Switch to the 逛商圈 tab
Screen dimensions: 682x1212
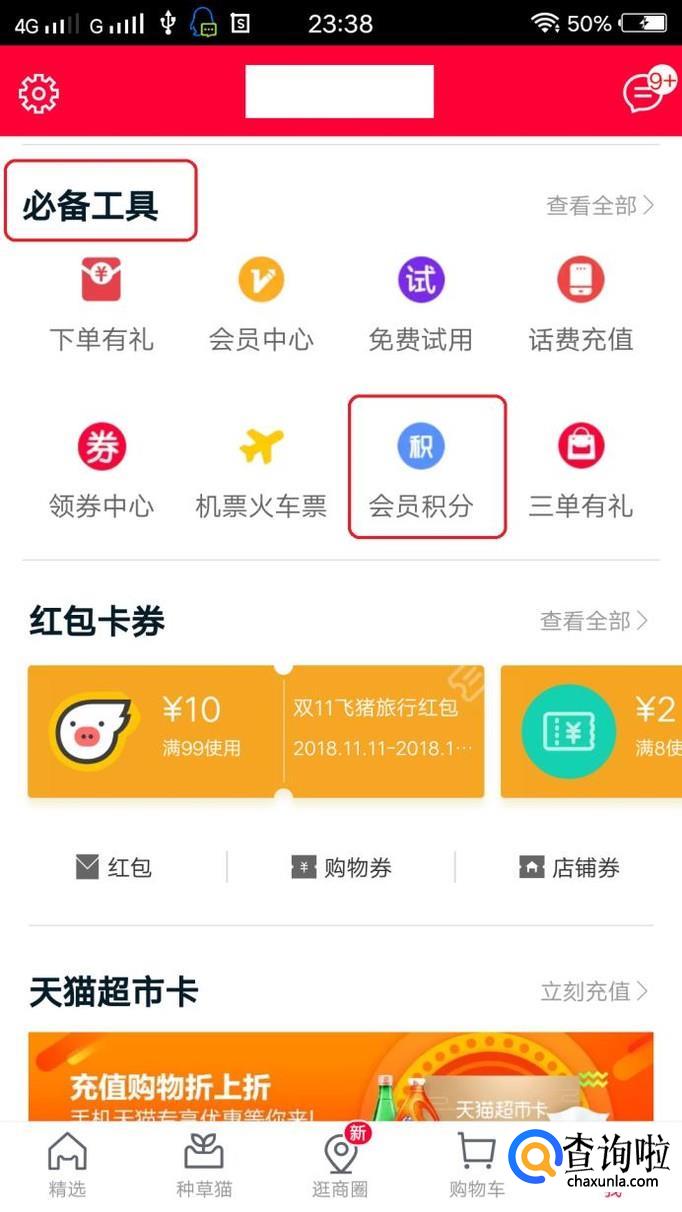[340, 1166]
